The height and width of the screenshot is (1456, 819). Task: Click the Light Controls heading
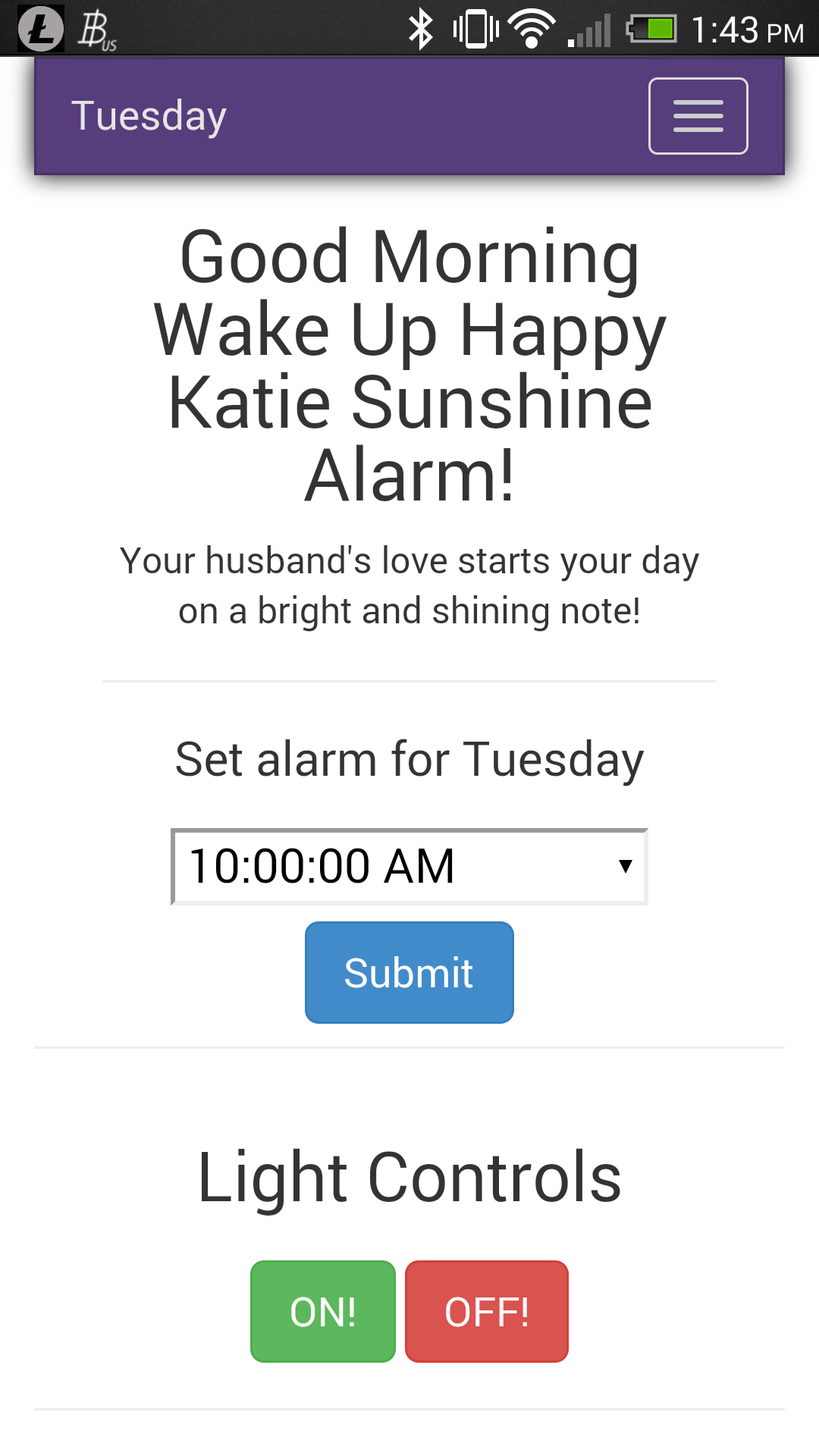pyautogui.click(x=409, y=1175)
